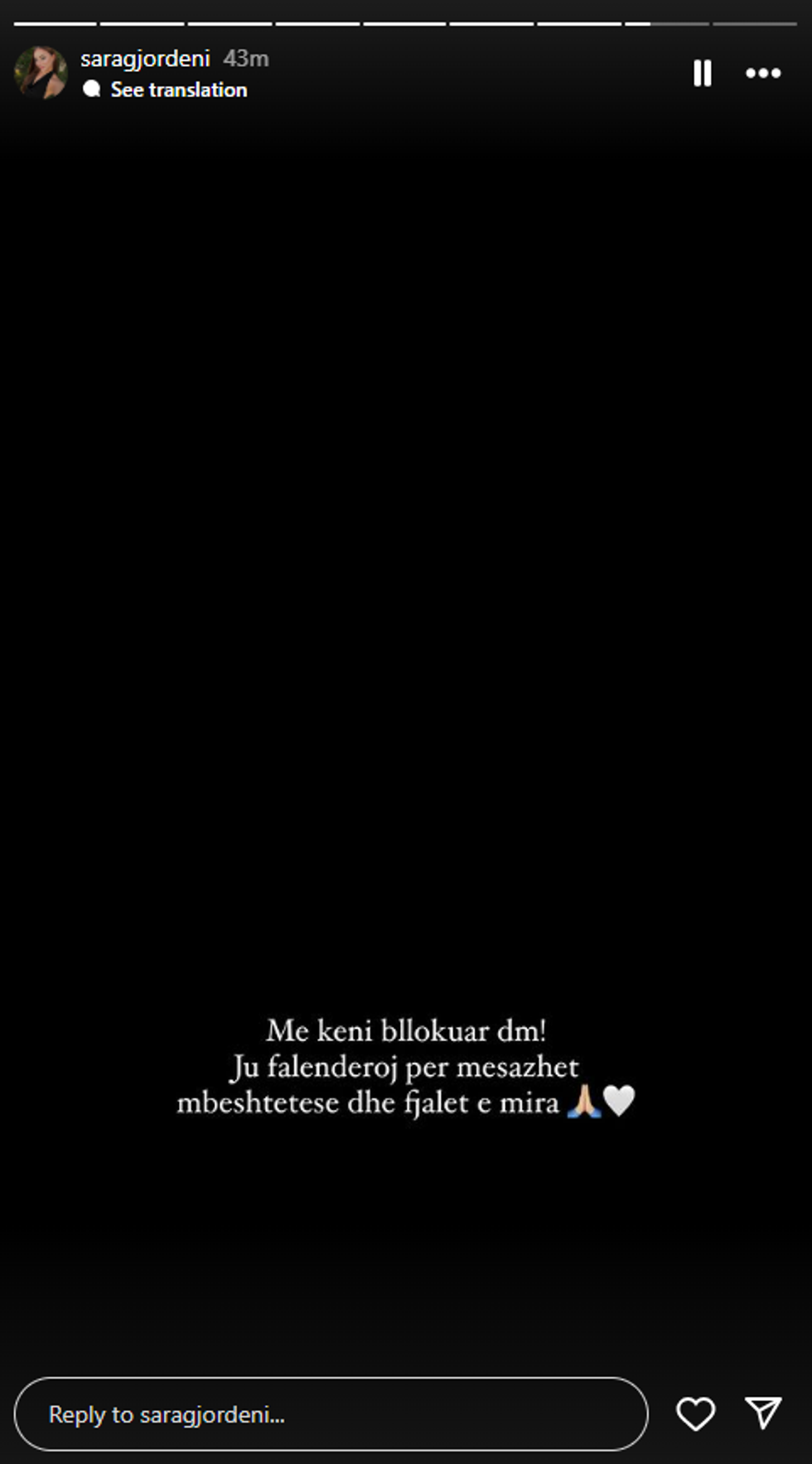
Task: Like this story with the heart
Action: 695,1414
